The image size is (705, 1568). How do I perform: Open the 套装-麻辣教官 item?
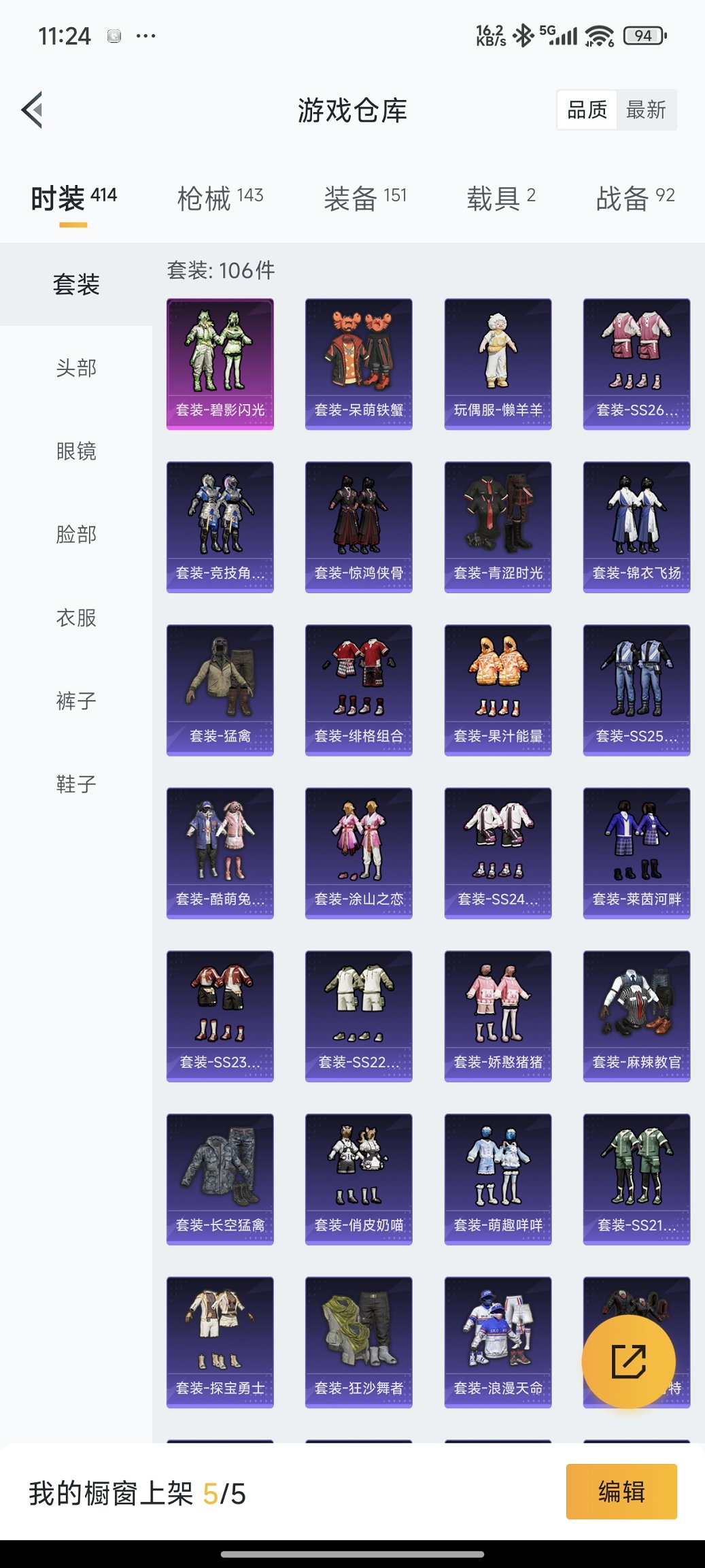(636, 1016)
